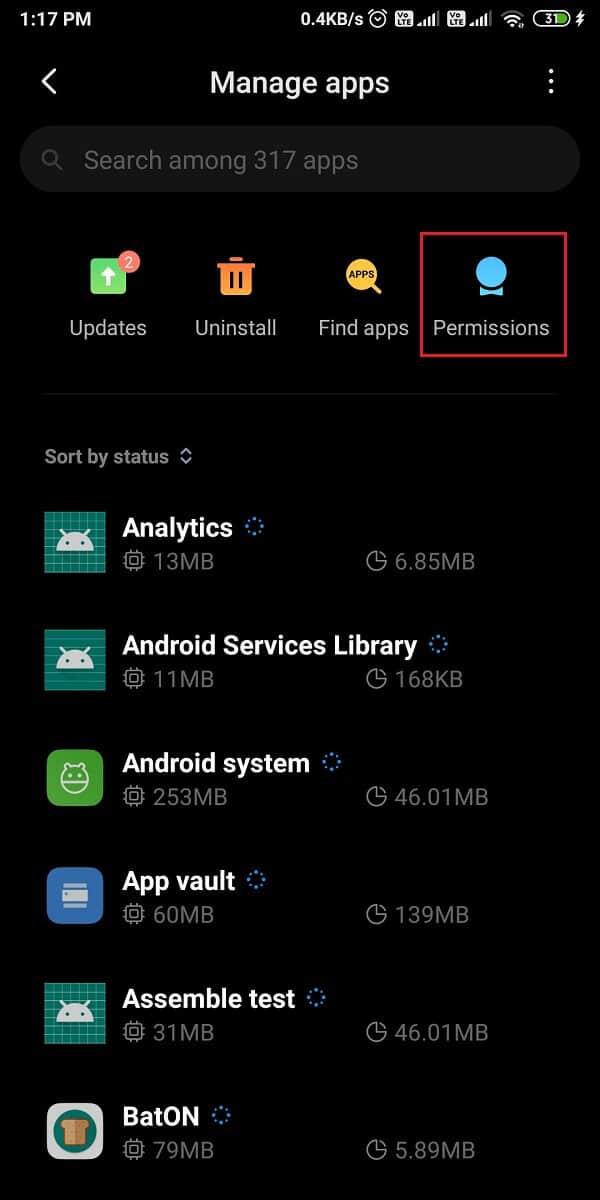This screenshot has width=600, height=1200.
Task: Open the three-dot overflow menu
Action: [x=551, y=82]
